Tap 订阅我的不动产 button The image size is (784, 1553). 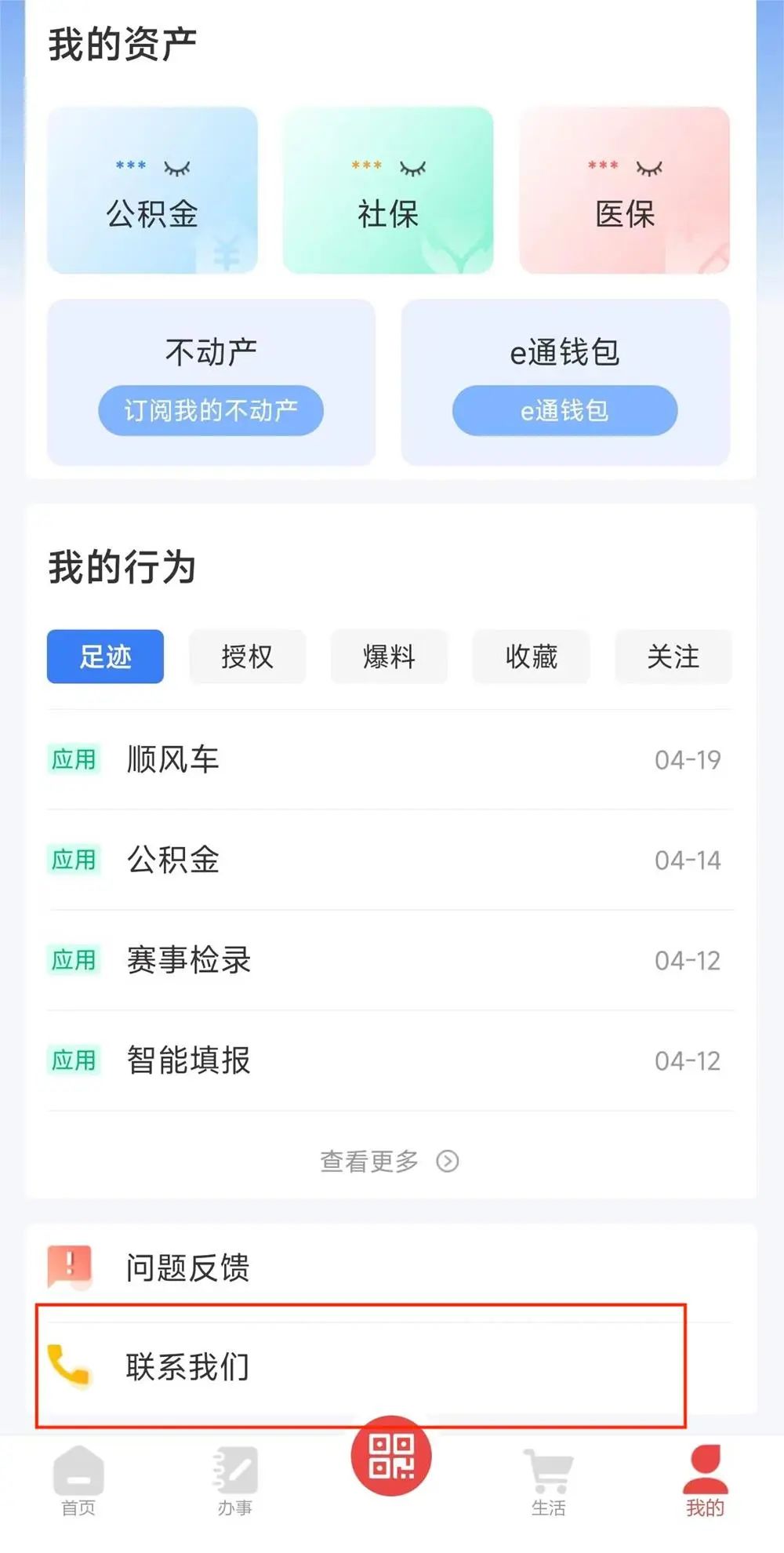[211, 410]
